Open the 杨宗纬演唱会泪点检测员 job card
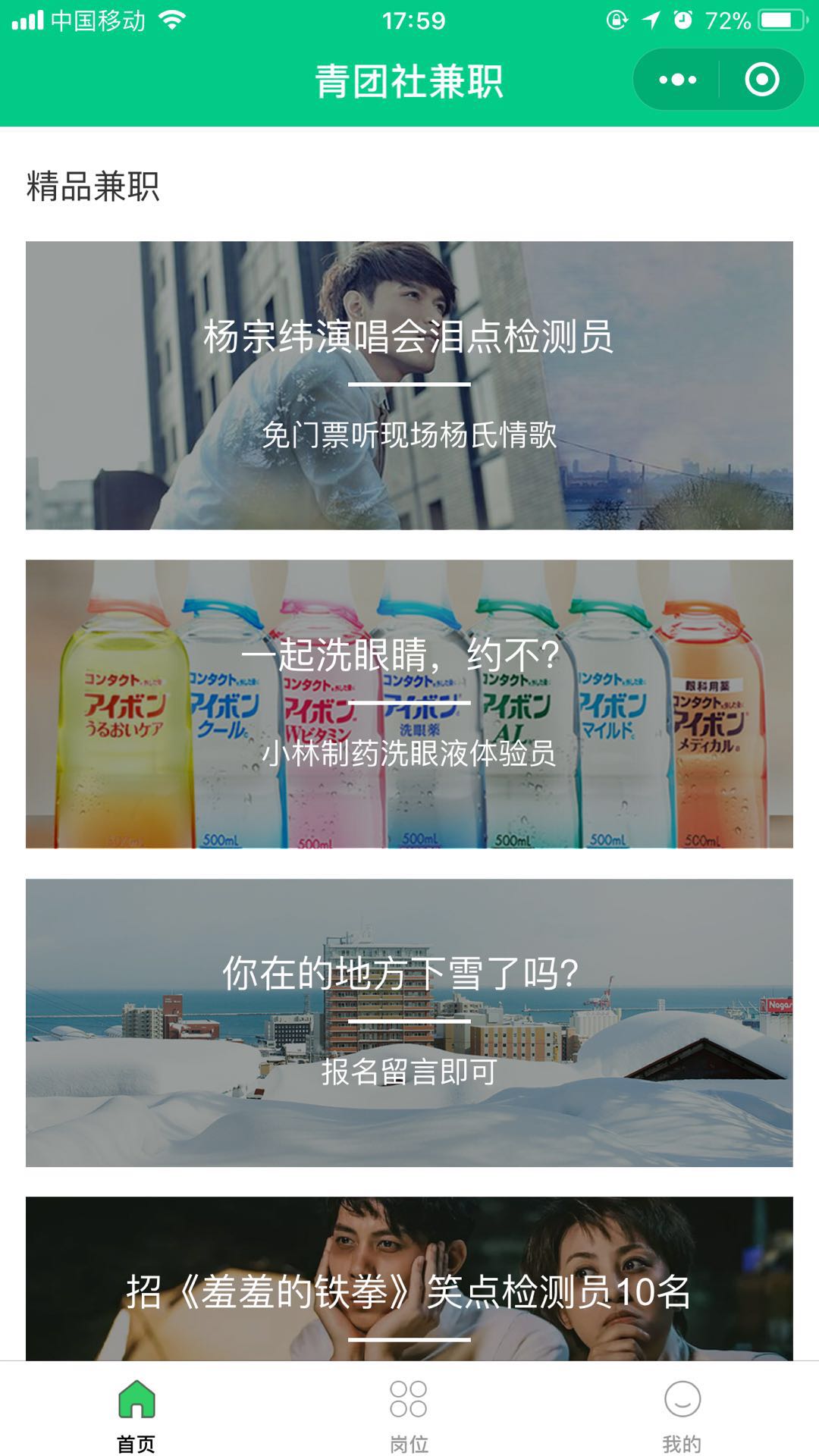The width and height of the screenshot is (819, 1456). point(409,385)
